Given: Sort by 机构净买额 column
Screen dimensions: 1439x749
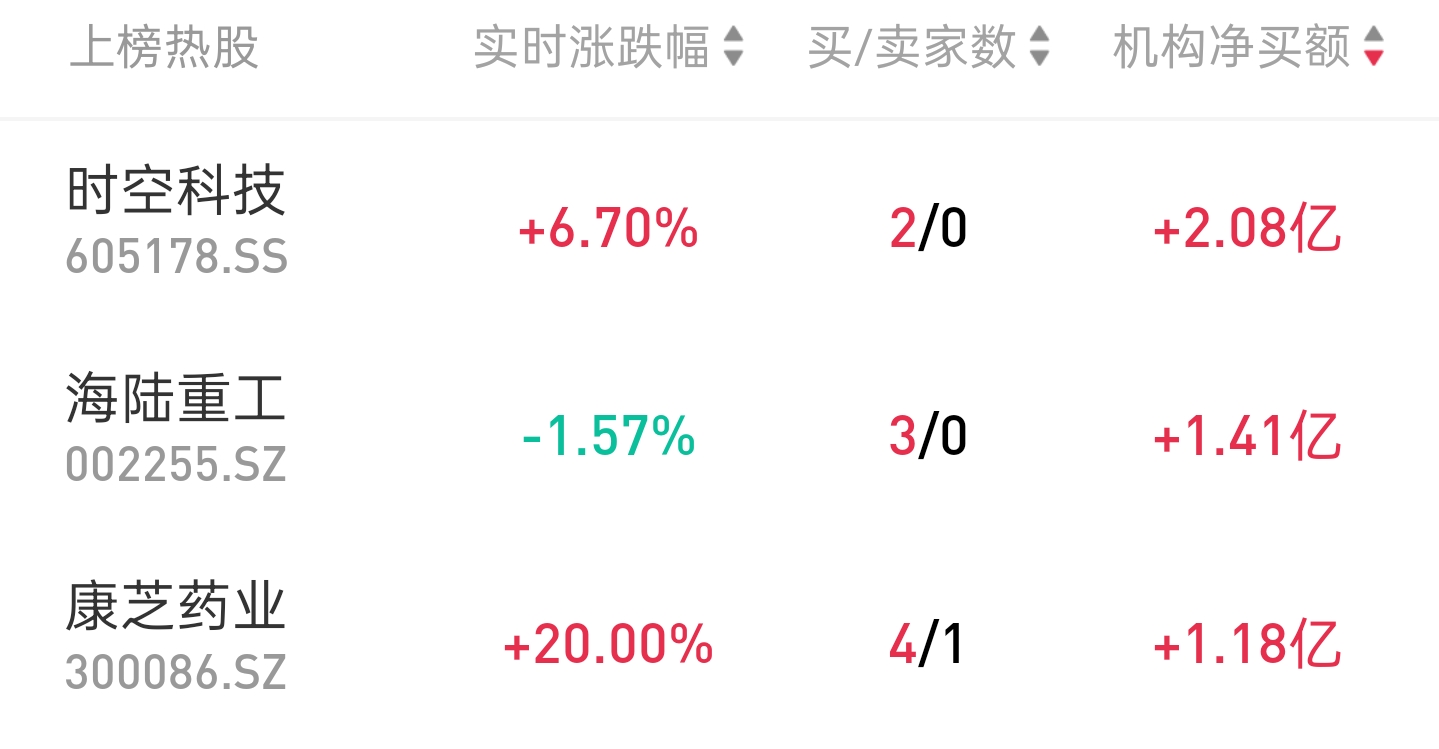Looking at the screenshot, I should click(x=1248, y=47).
